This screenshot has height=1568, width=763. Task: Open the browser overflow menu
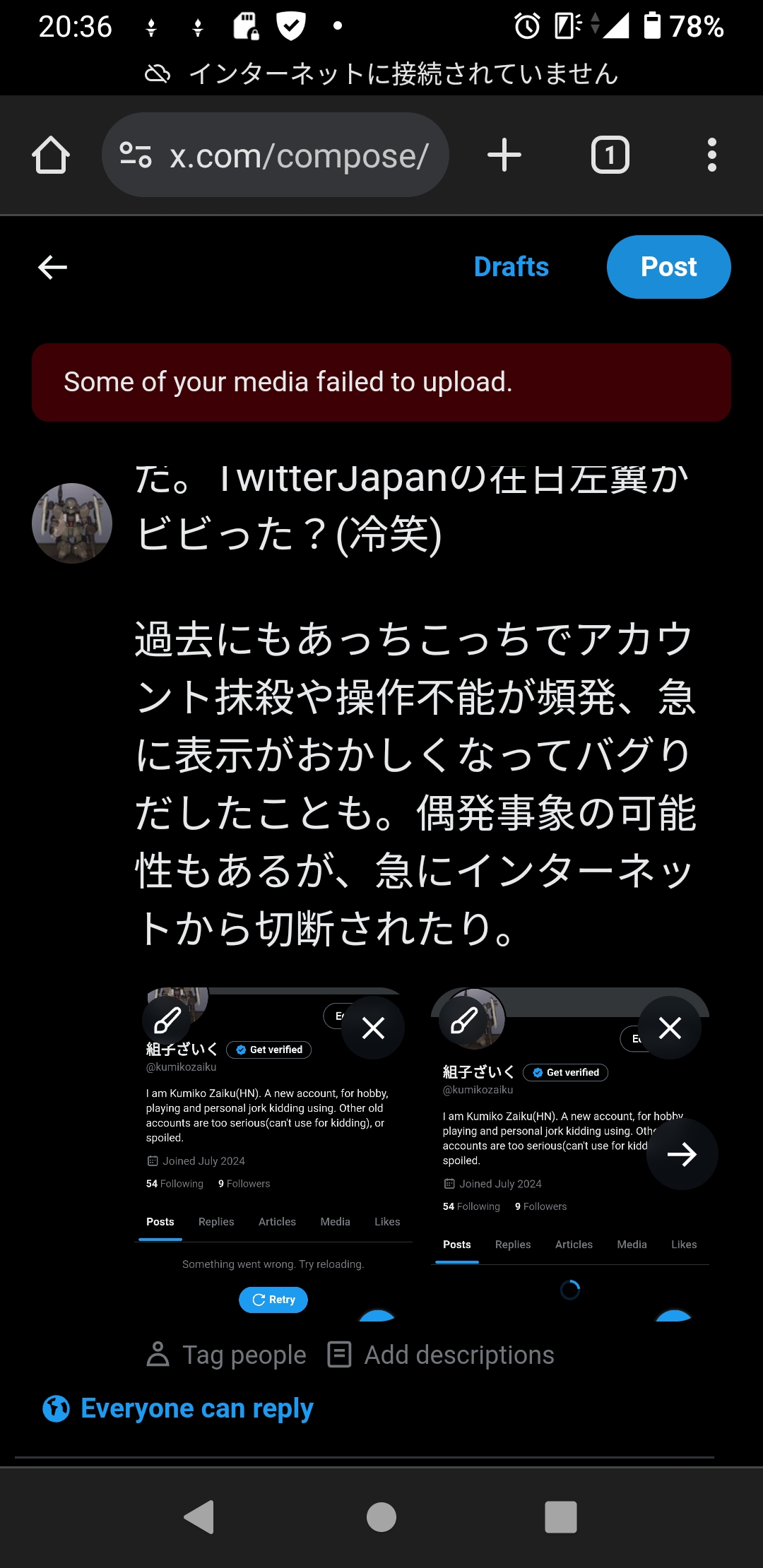711,155
